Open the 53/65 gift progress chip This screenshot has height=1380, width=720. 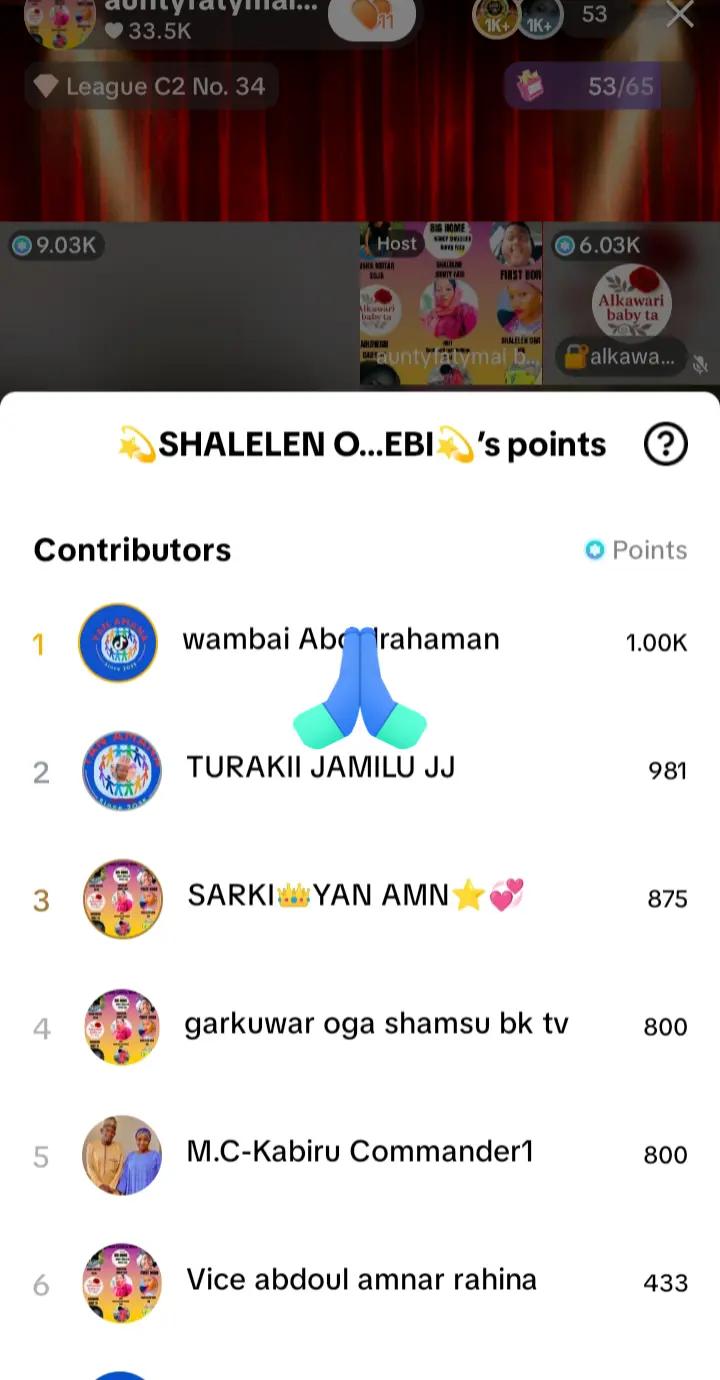(x=597, y=87)
